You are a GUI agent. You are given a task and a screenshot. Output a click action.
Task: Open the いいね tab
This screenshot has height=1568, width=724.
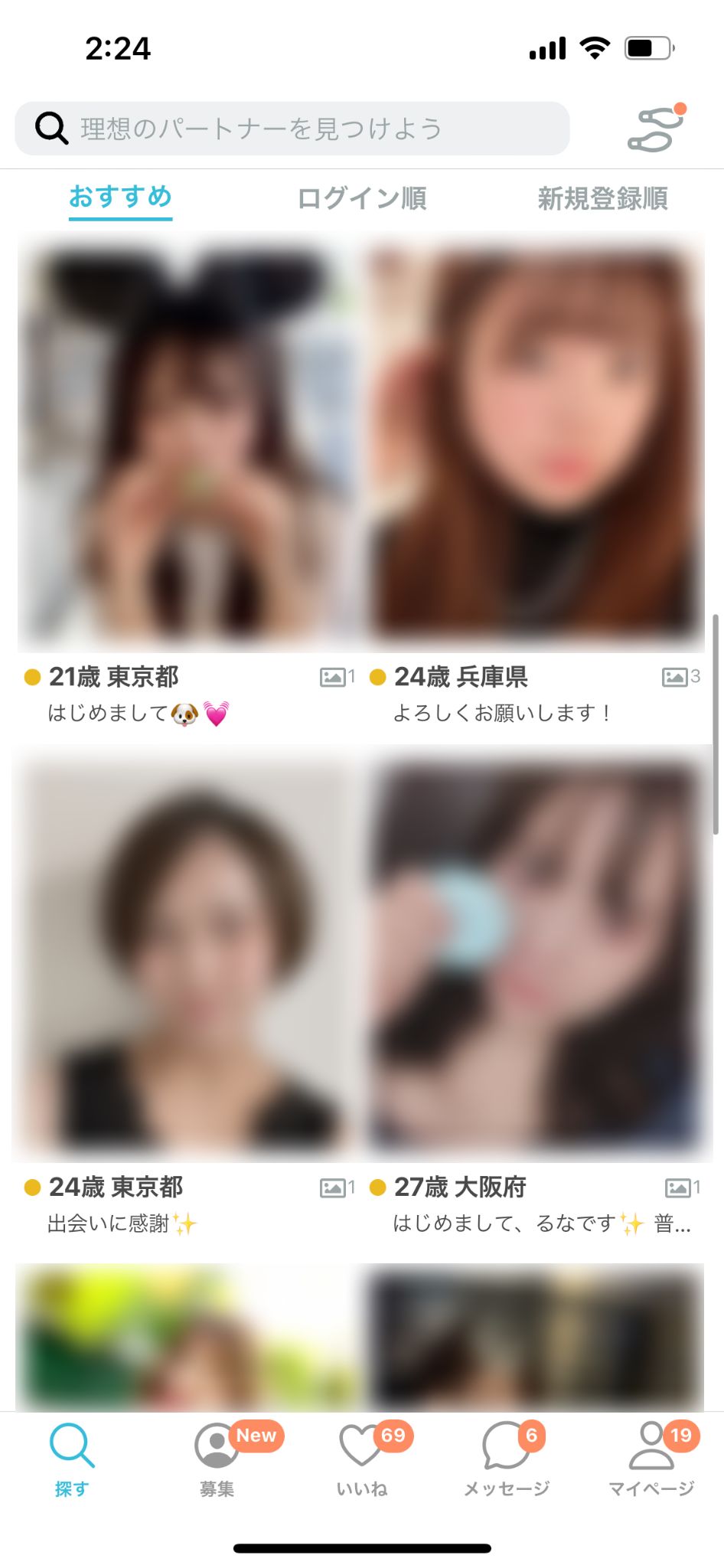[362, 1459]
